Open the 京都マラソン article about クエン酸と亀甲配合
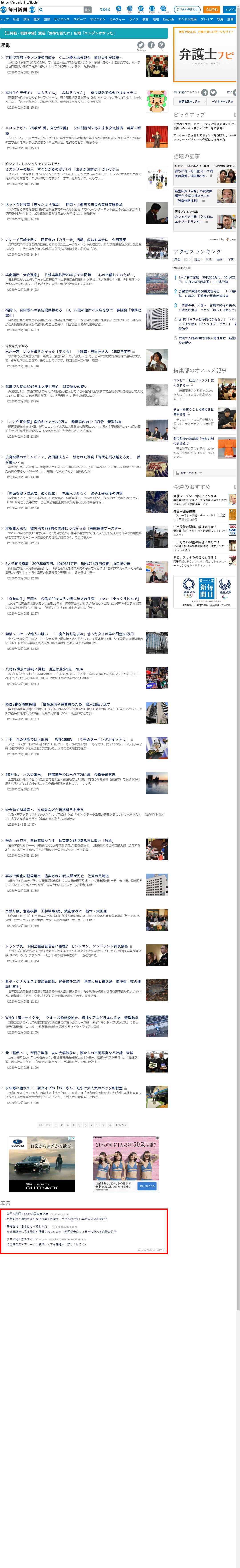240x1568 pixels. coord(64,58)
